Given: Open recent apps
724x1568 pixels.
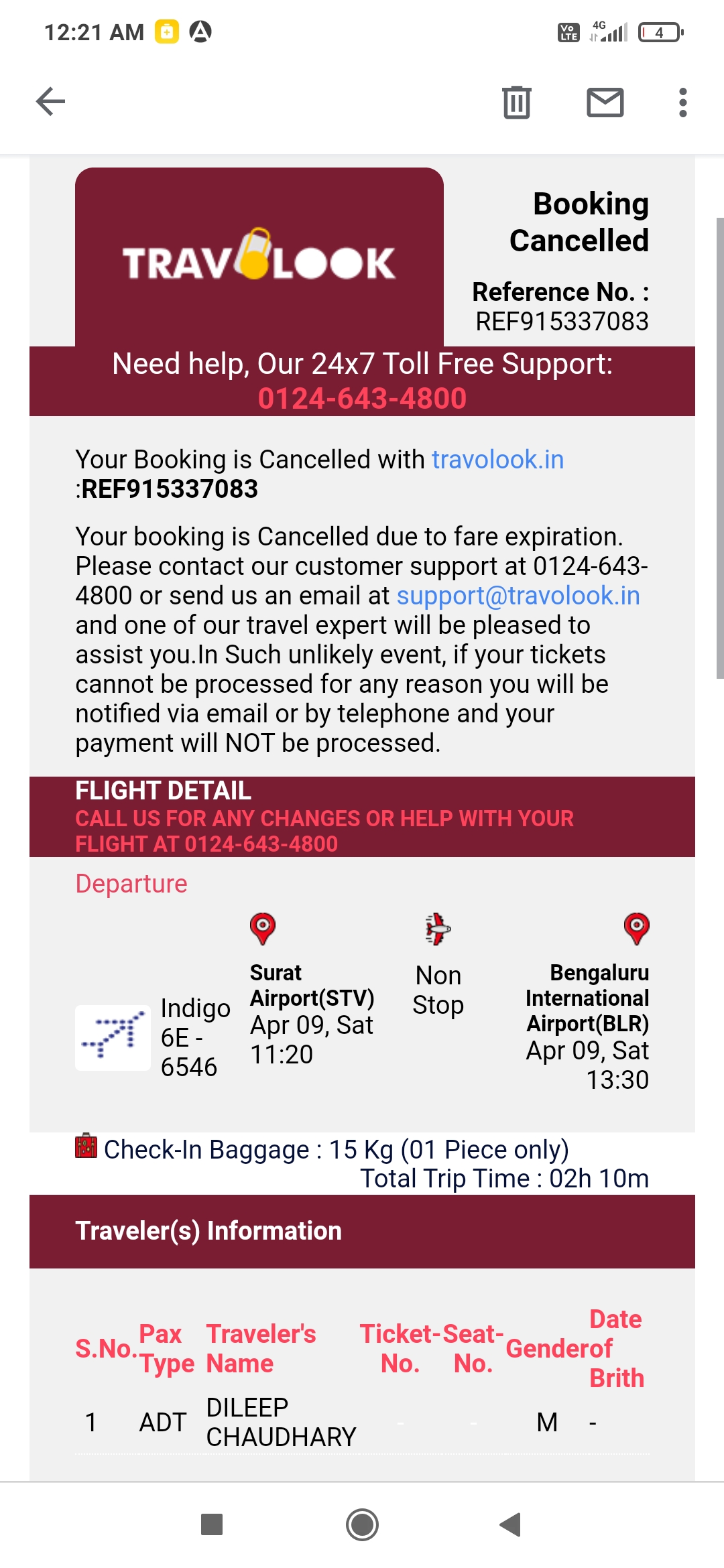Looking at the screenshot, I should [212, 1525].
